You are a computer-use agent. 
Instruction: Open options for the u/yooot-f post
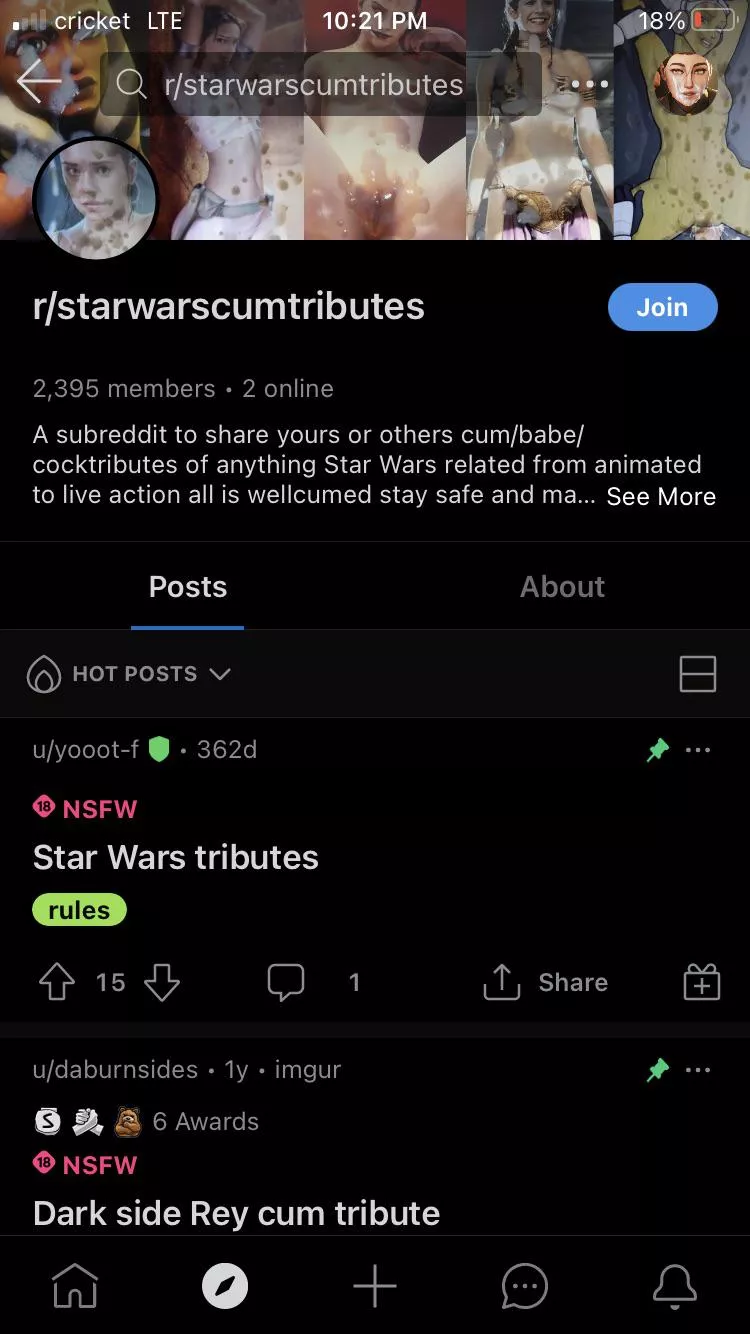(x=698, y=750)
